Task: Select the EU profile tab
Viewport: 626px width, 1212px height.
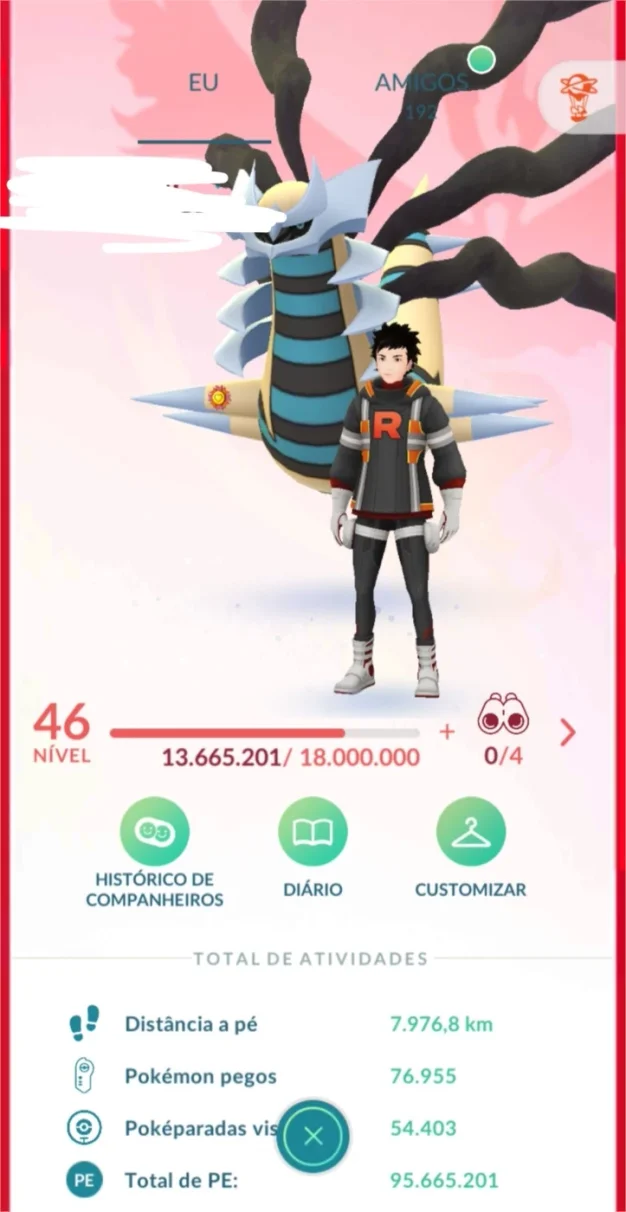Action: [203, 84]
